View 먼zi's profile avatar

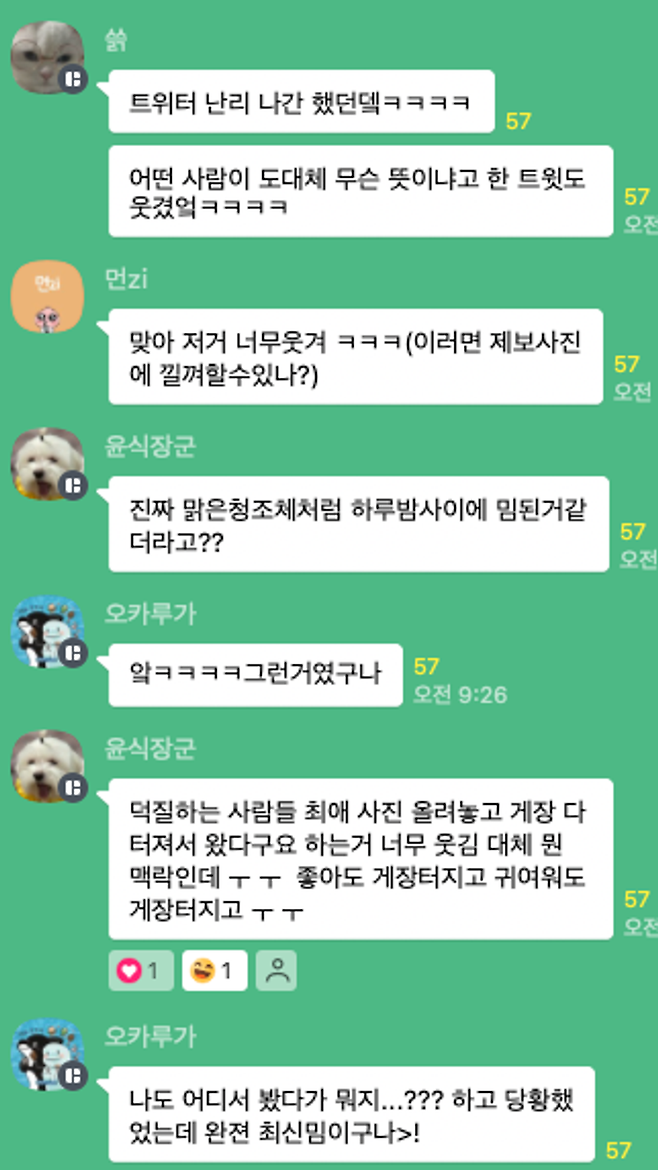pos(46,298)
